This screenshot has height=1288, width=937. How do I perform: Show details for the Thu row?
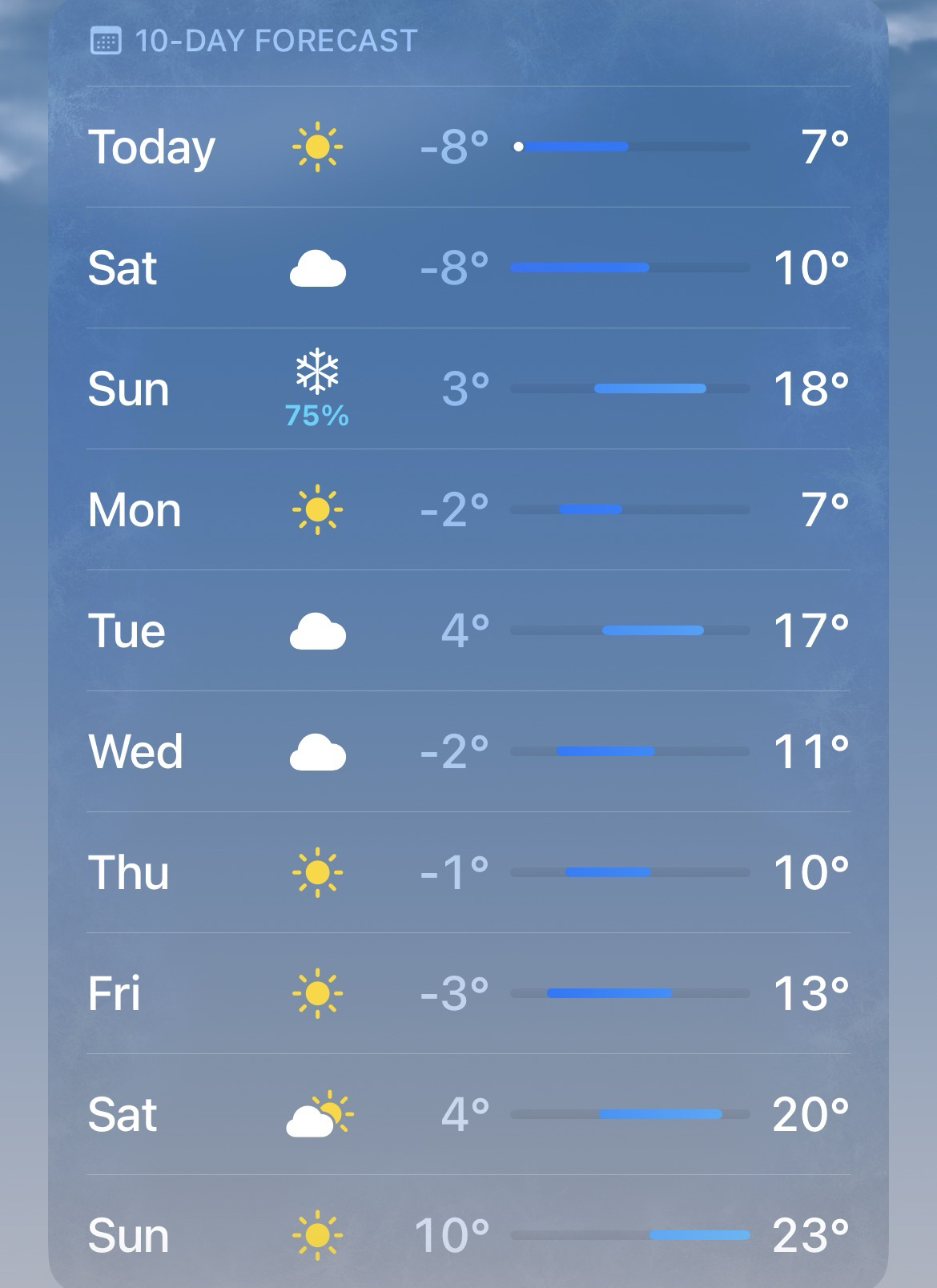468,872
